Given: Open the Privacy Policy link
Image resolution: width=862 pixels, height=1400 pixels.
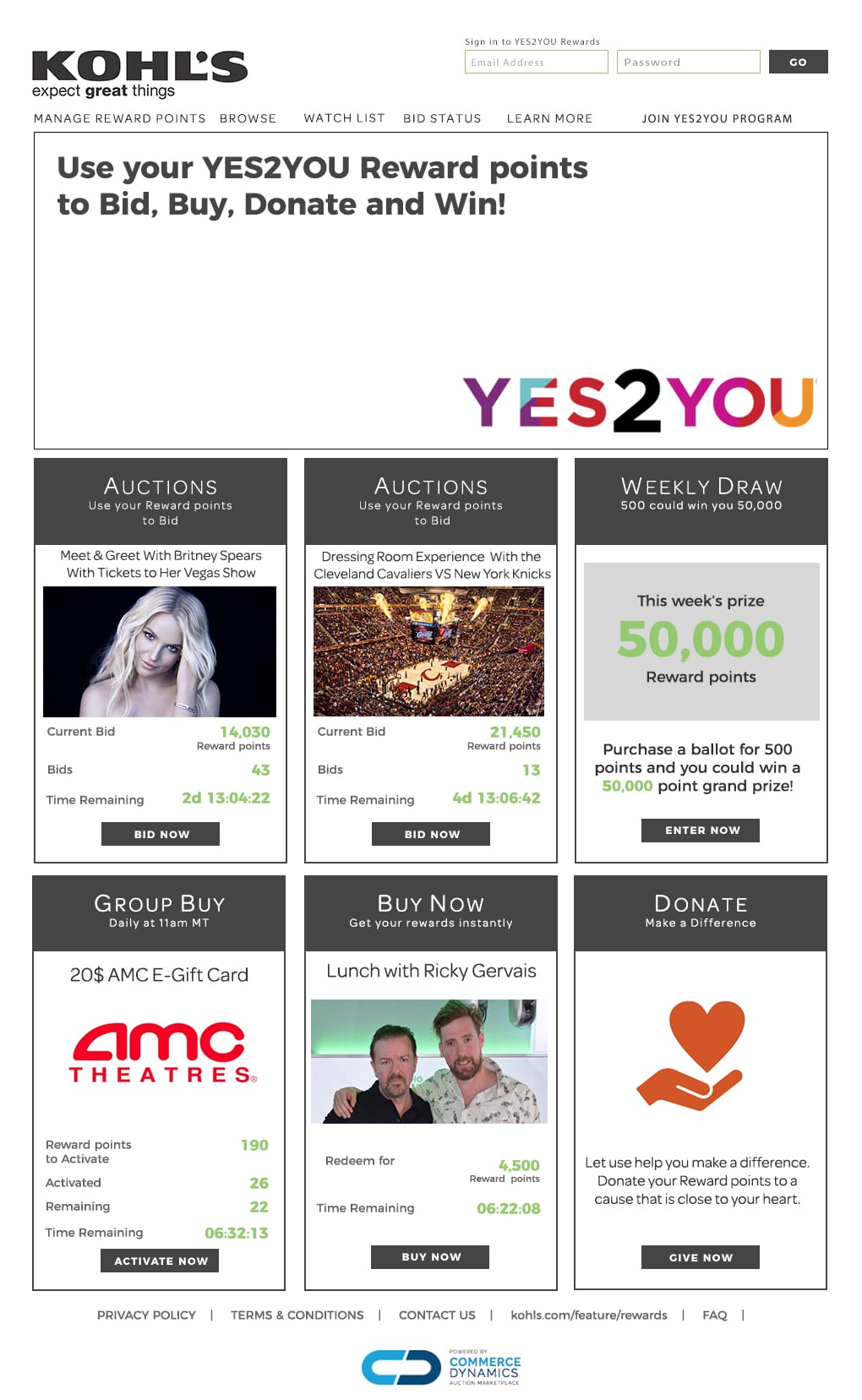Looking at the screenshot, I should [x=146, y=1315].
